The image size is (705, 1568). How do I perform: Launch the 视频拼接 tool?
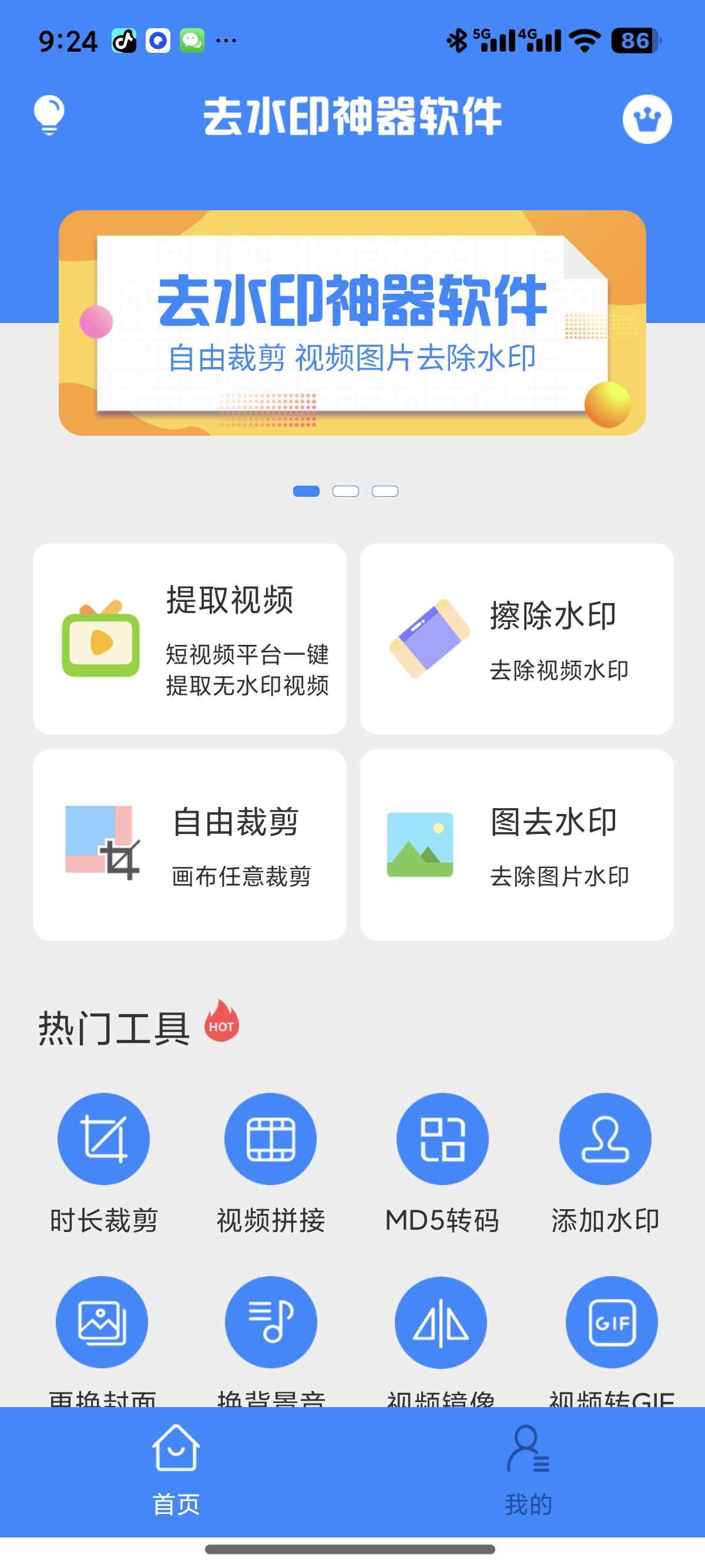[270, 1139]
